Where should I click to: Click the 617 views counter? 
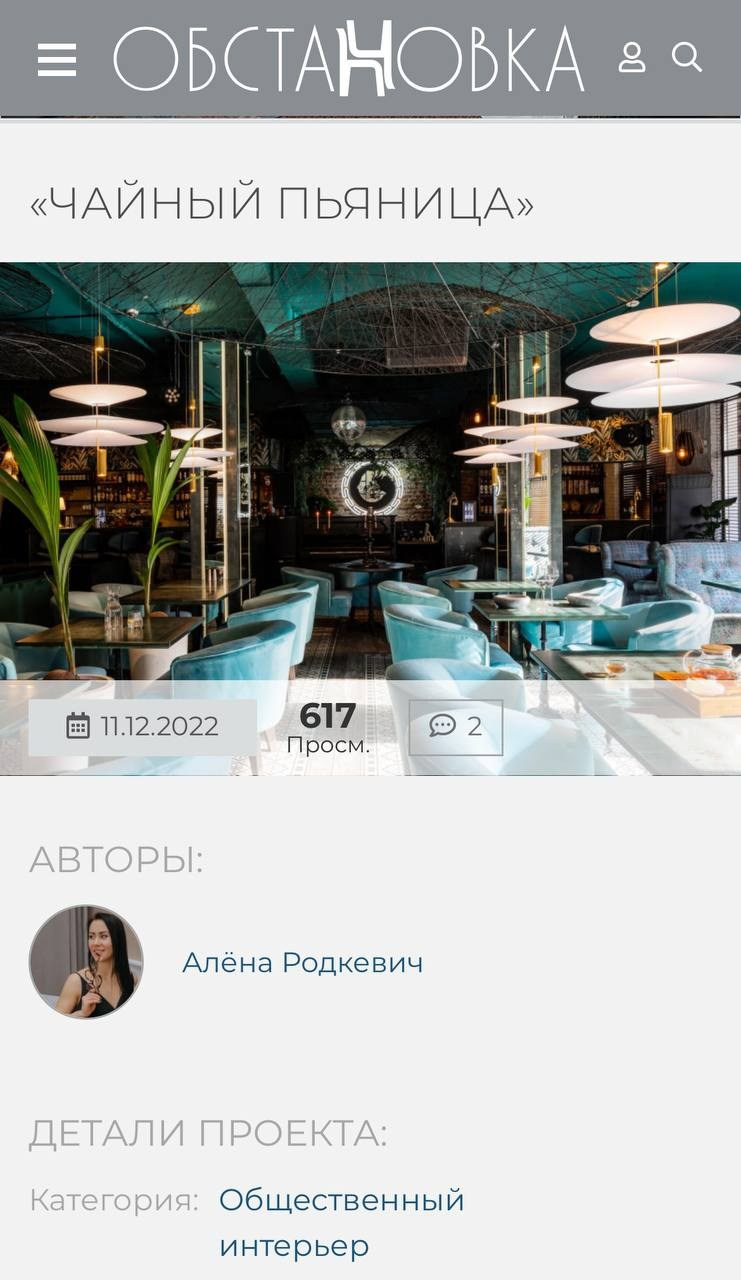click(x=327, y=716)
